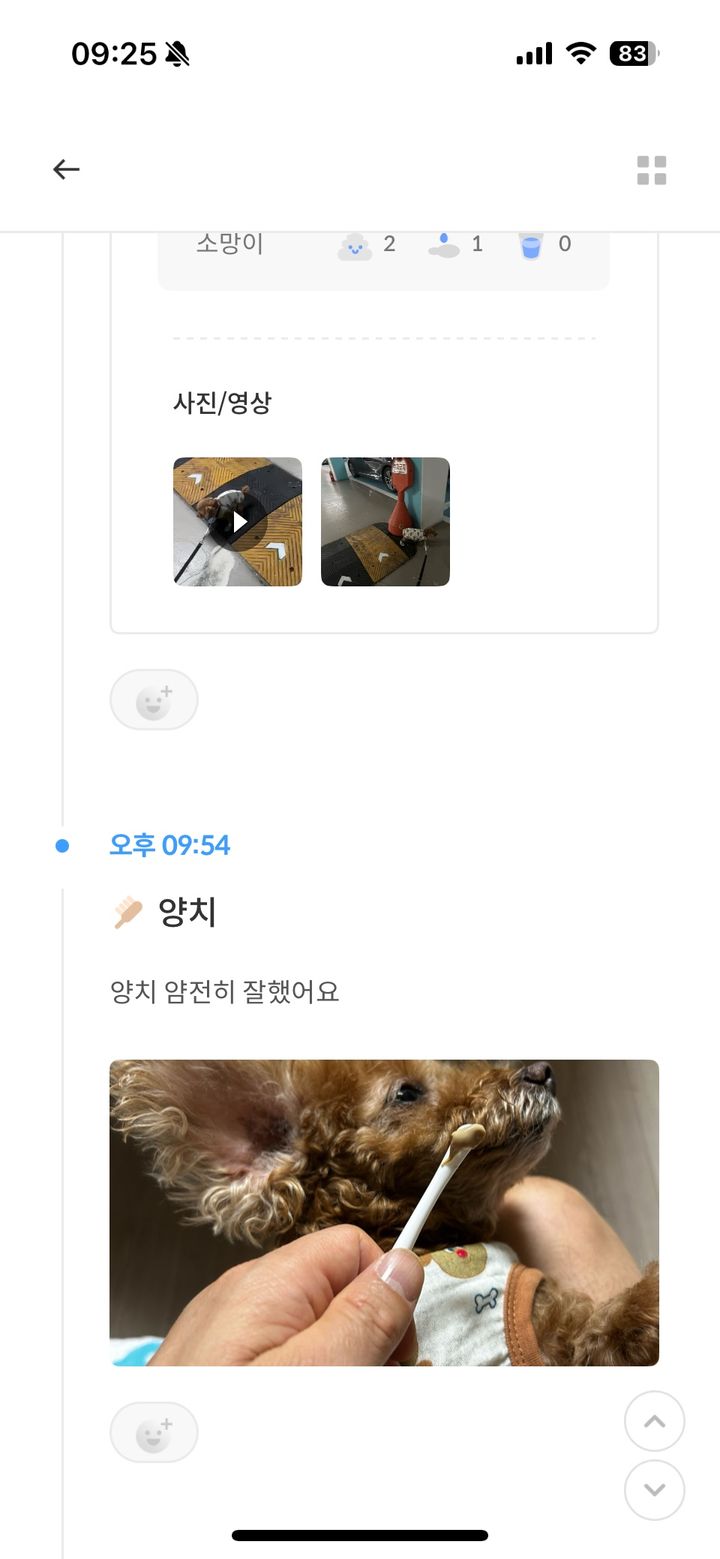The width and height of the screenshot is (720, 1559).
Task: Add emoji reaction under 양치 post
Action: (x=154, y=1432)
